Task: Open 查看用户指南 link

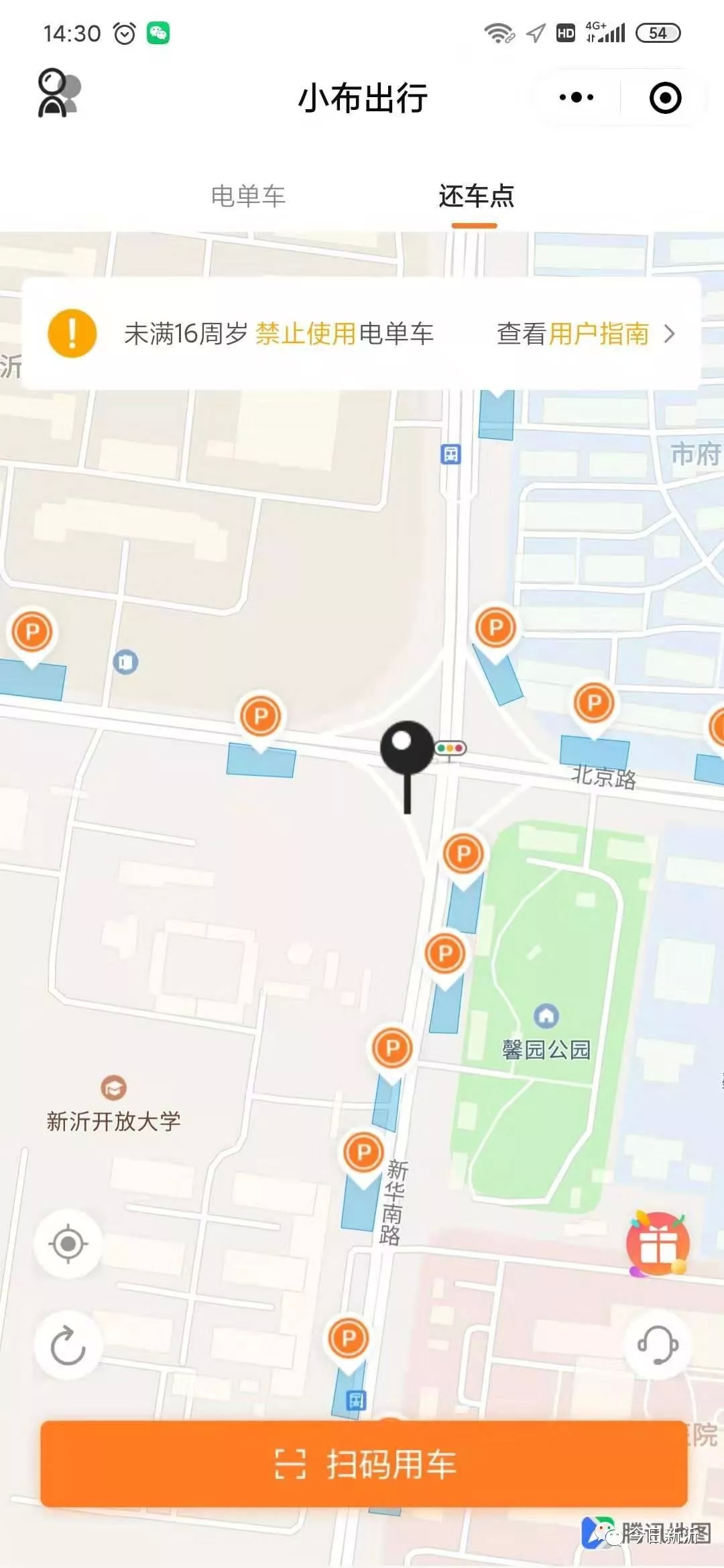Action: click(585, 334)
